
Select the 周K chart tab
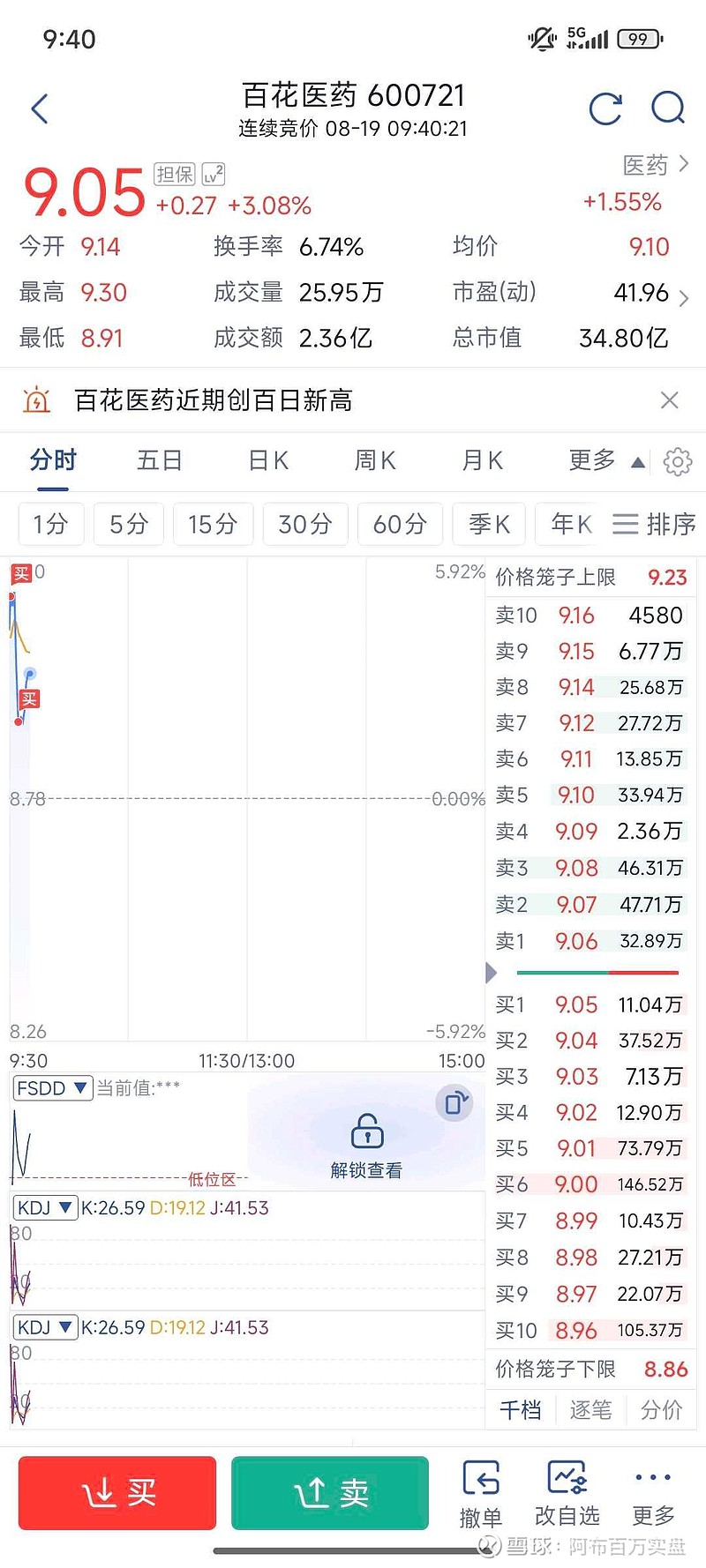375,460
